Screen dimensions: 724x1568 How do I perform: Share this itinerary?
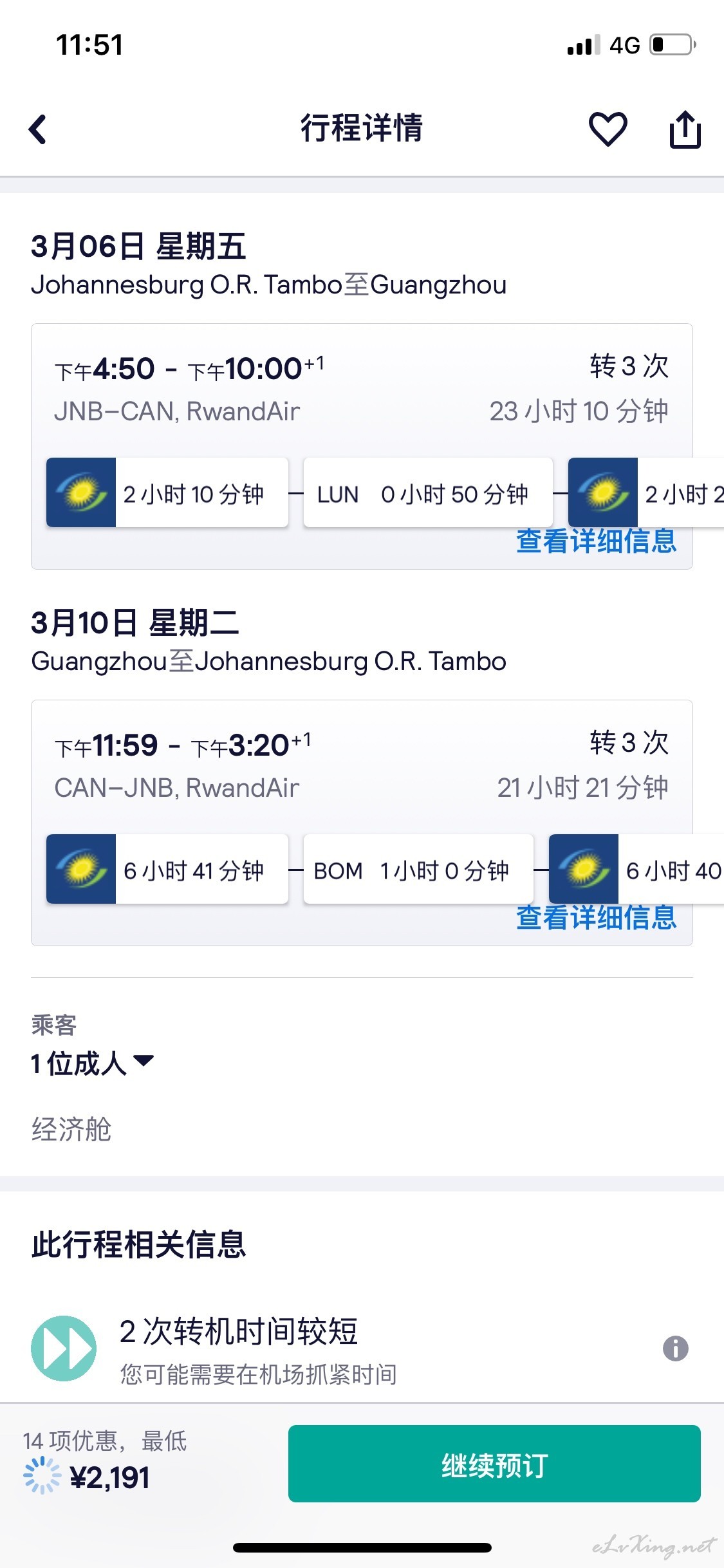(685, 129)
